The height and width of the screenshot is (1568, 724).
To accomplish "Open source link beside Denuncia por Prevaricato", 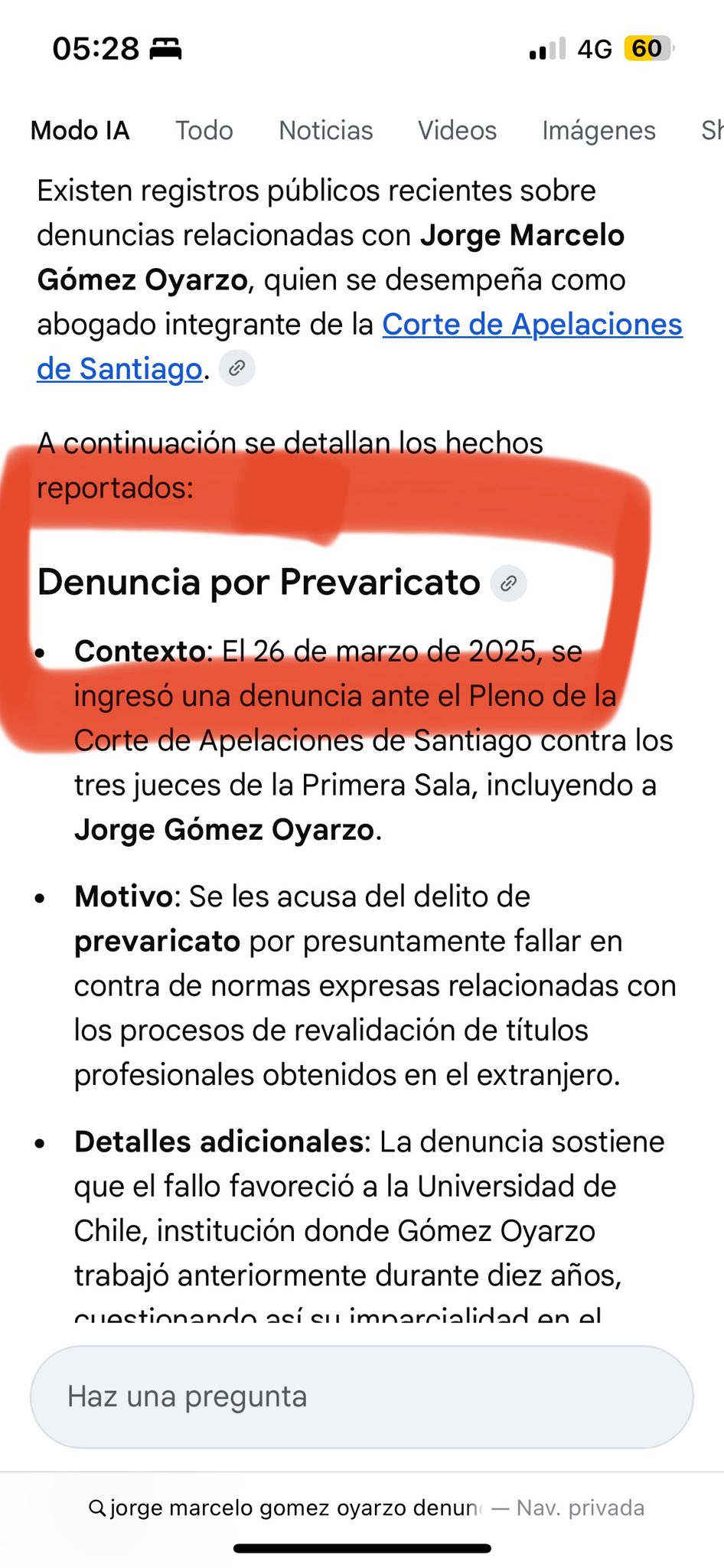I will (x=508, y=583).
